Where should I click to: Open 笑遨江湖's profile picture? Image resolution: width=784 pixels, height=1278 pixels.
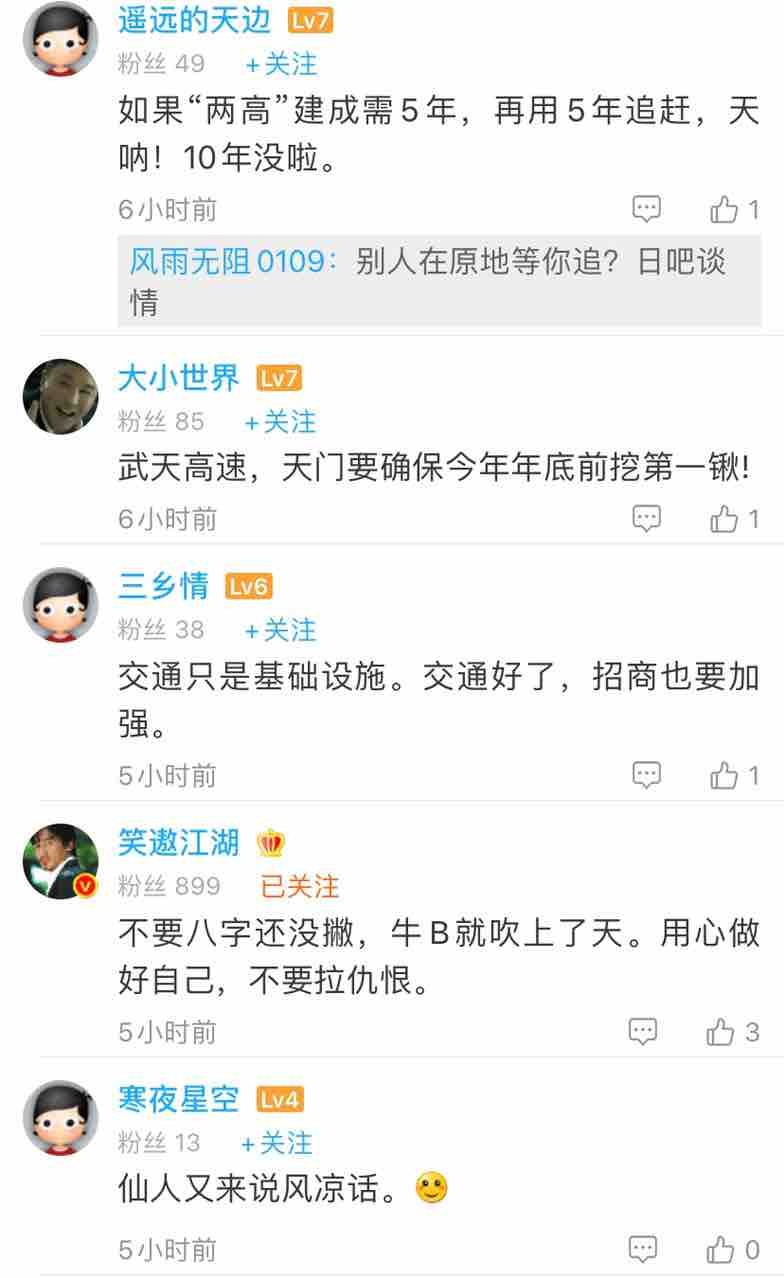(x=60, y=861)
